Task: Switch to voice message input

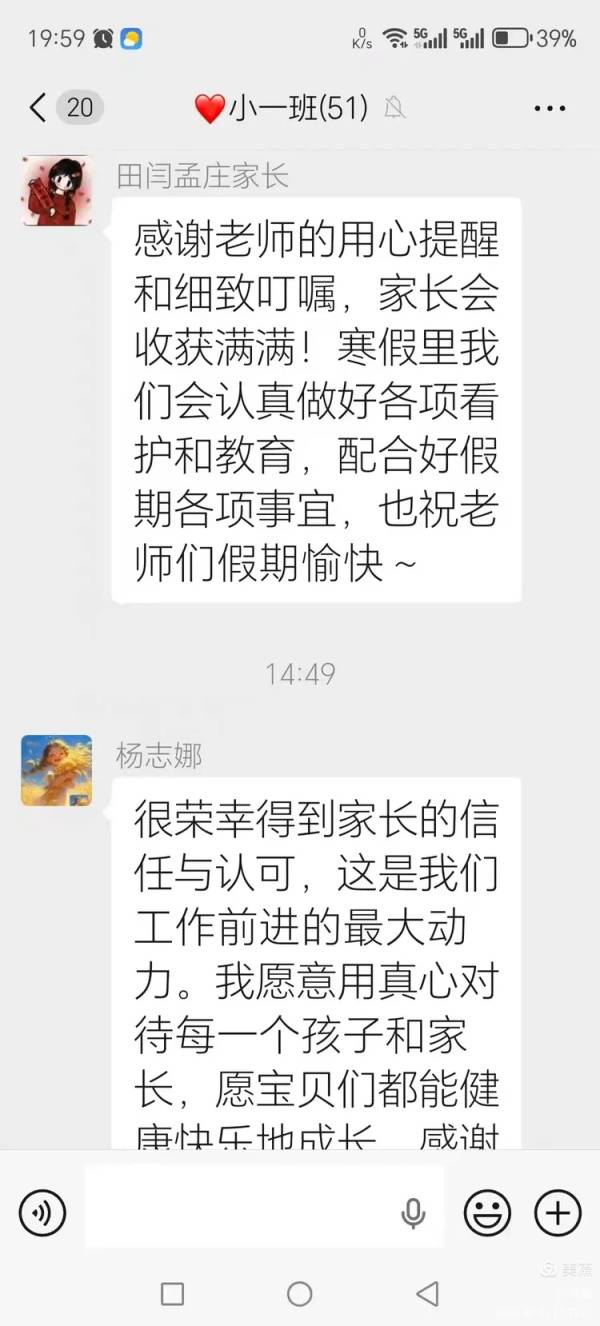Action: click(42, 1213)
